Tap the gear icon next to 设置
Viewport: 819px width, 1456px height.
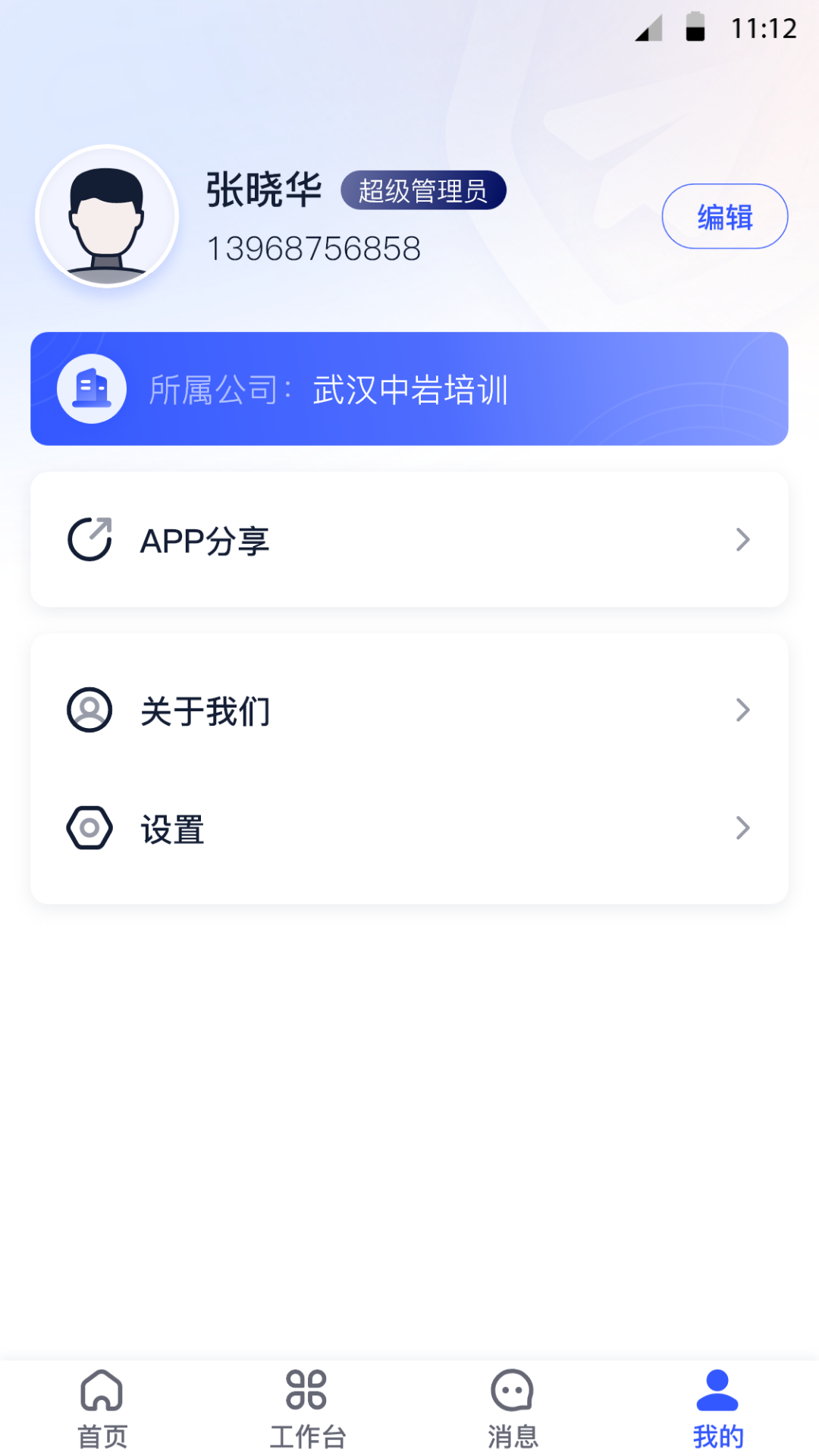pyautogui.click(x=89, y=828)
